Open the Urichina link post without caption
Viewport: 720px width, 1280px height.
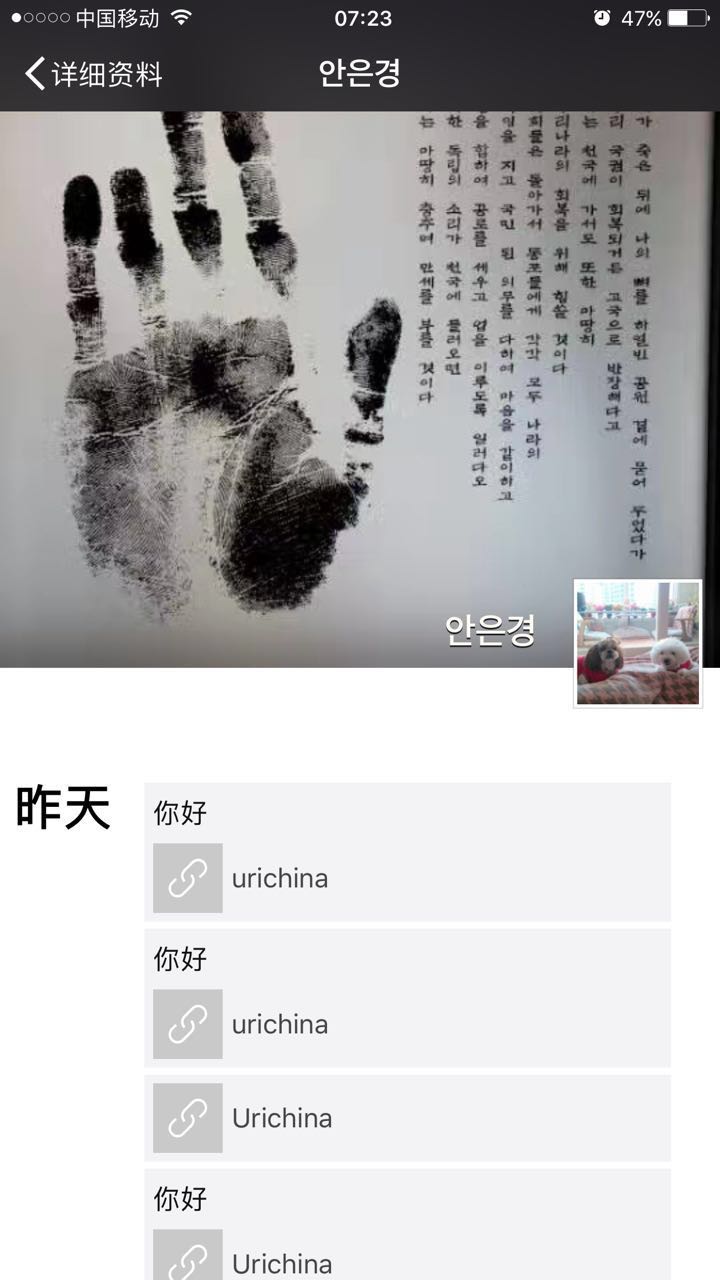tap(407, 1118)
